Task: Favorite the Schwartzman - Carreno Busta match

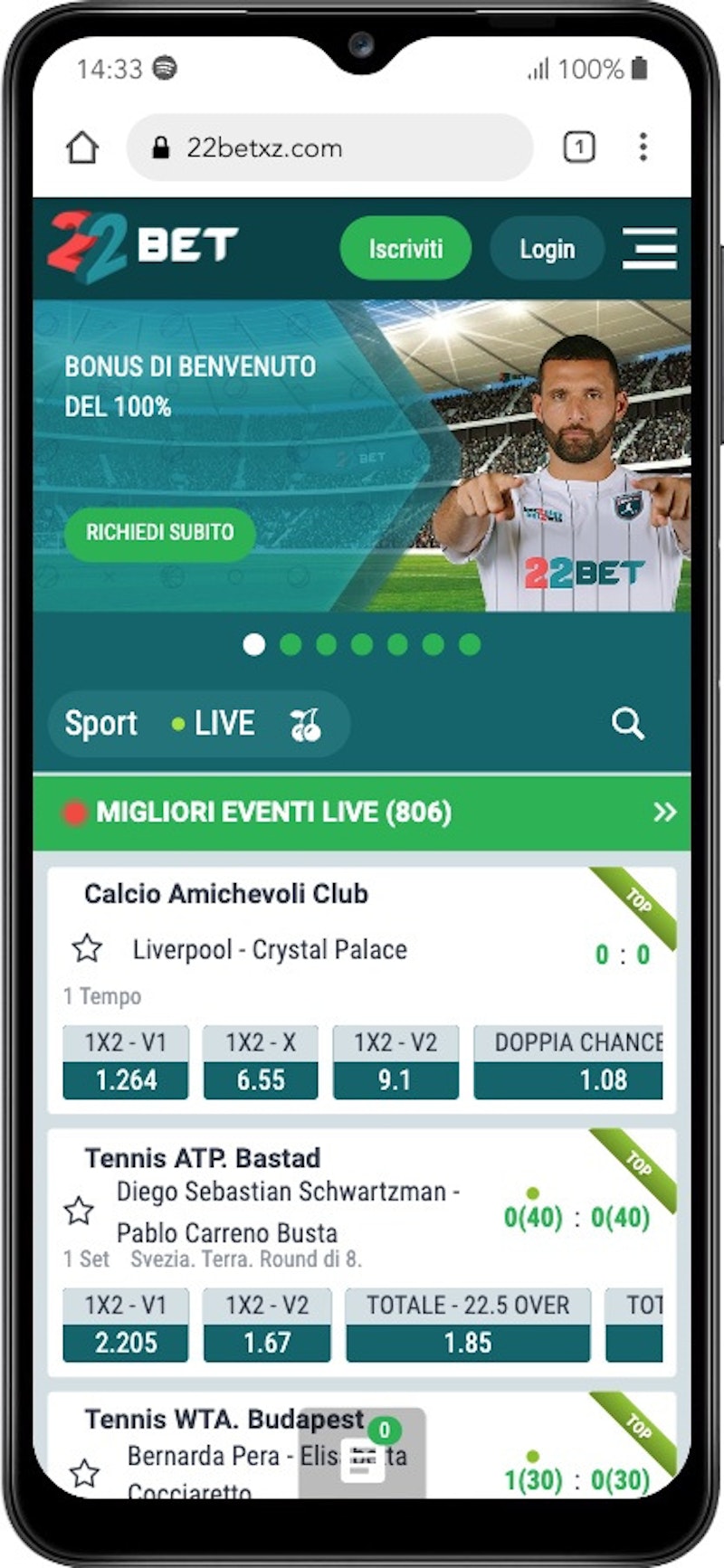Action: [80, 1211]
